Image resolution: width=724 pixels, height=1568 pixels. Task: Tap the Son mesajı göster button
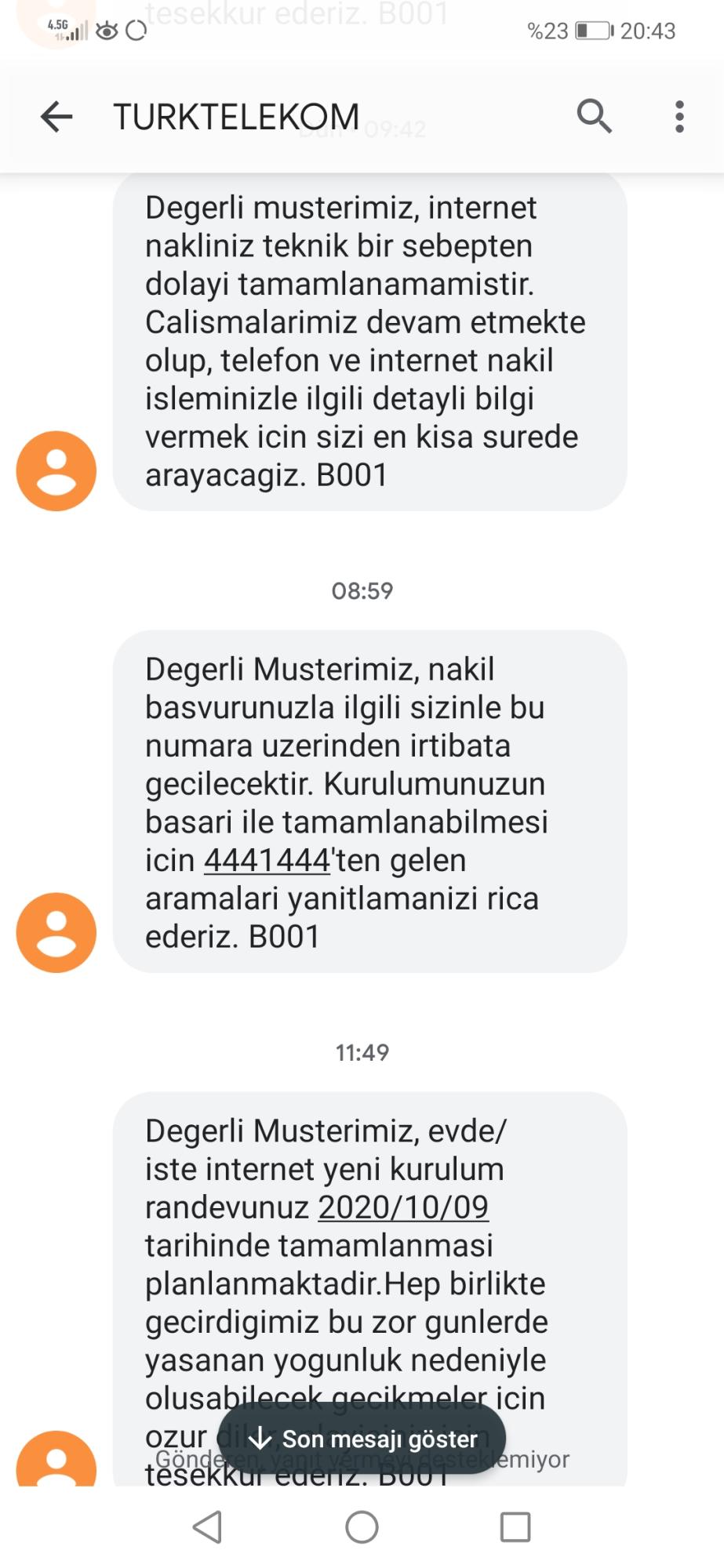coord(362,1438)
